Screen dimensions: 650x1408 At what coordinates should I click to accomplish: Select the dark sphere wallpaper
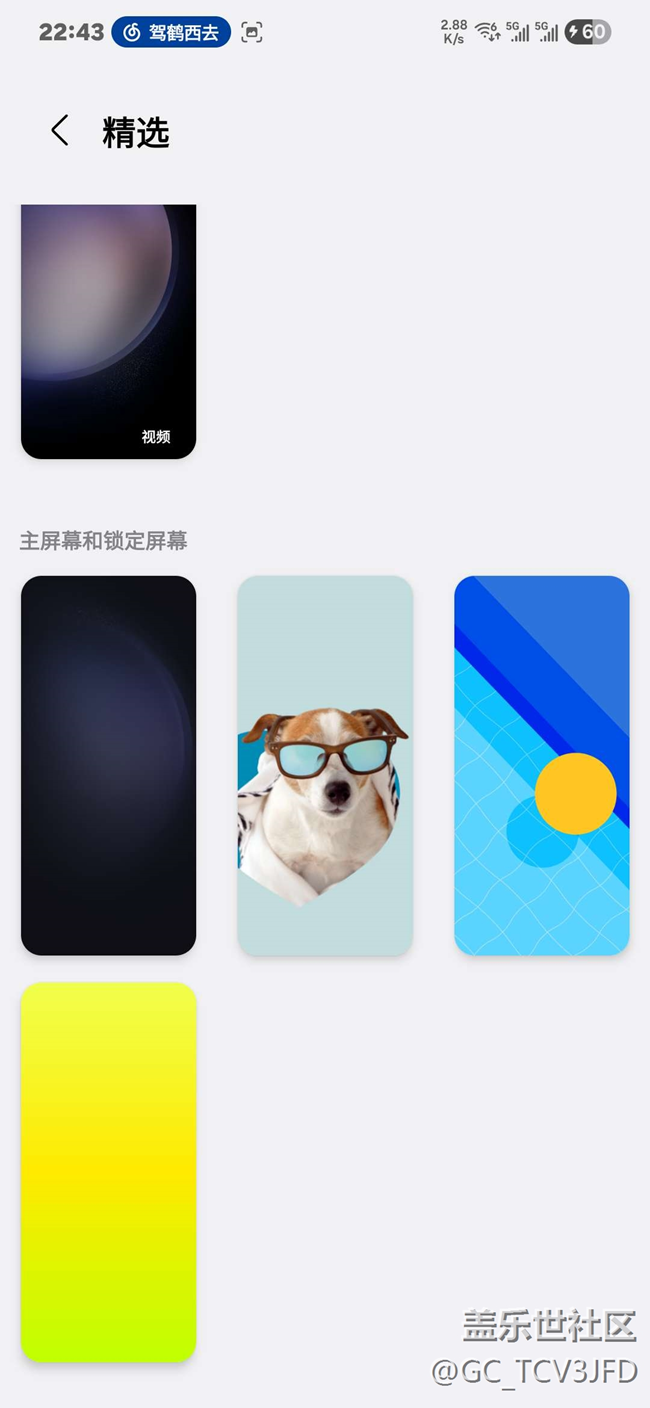tap(108, 765)
